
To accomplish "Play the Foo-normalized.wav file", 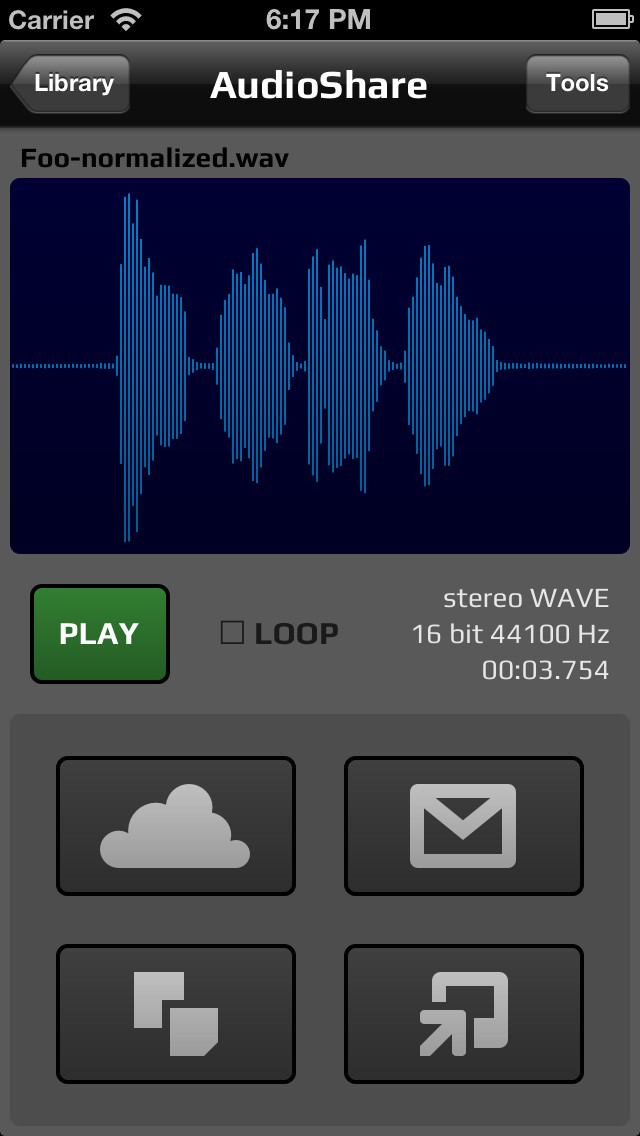I will pyautogui.click(x=100, y=634).
